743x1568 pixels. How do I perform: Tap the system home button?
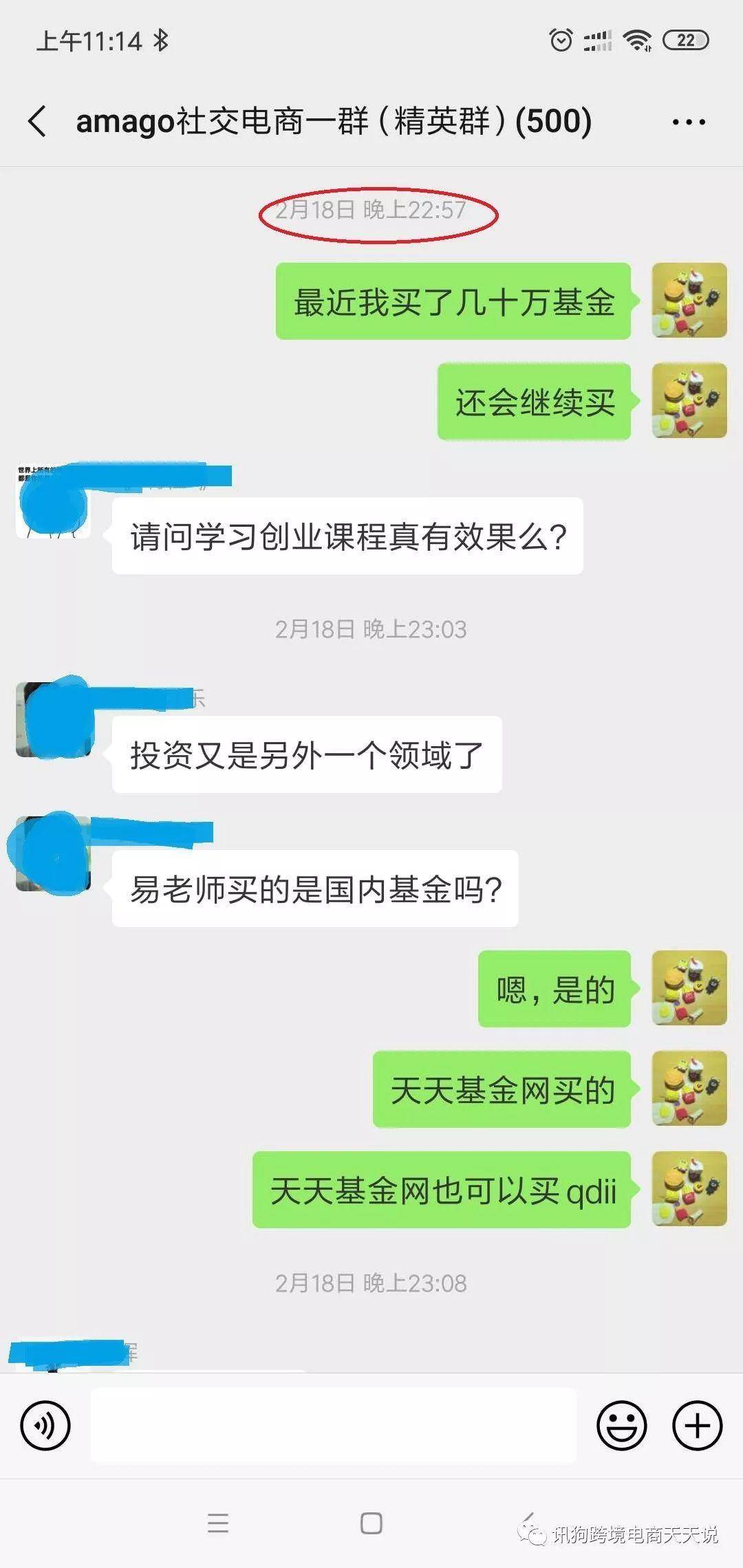(x=371, y=1523)
